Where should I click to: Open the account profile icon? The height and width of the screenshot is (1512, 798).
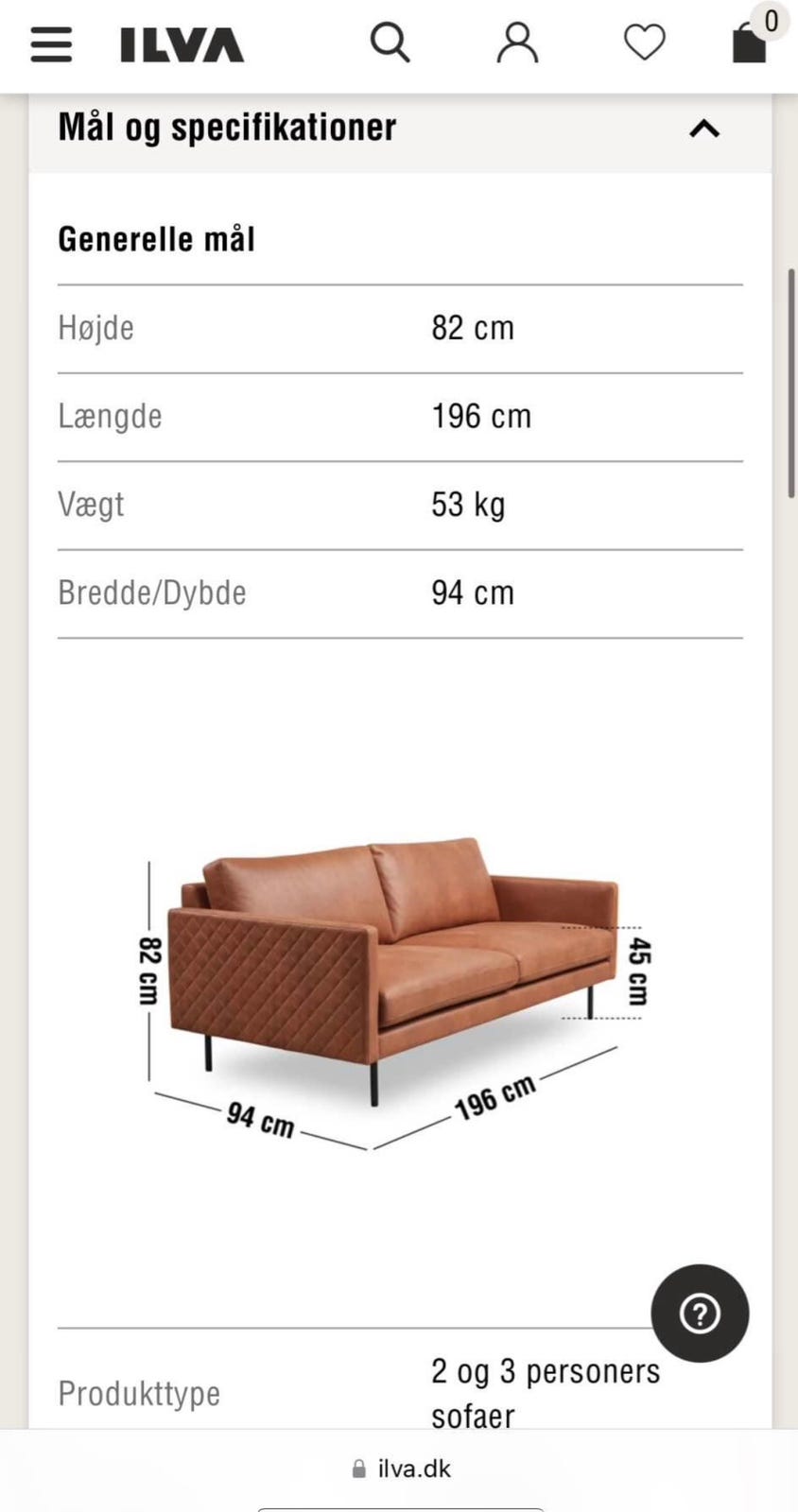click(x=516, y=43)
